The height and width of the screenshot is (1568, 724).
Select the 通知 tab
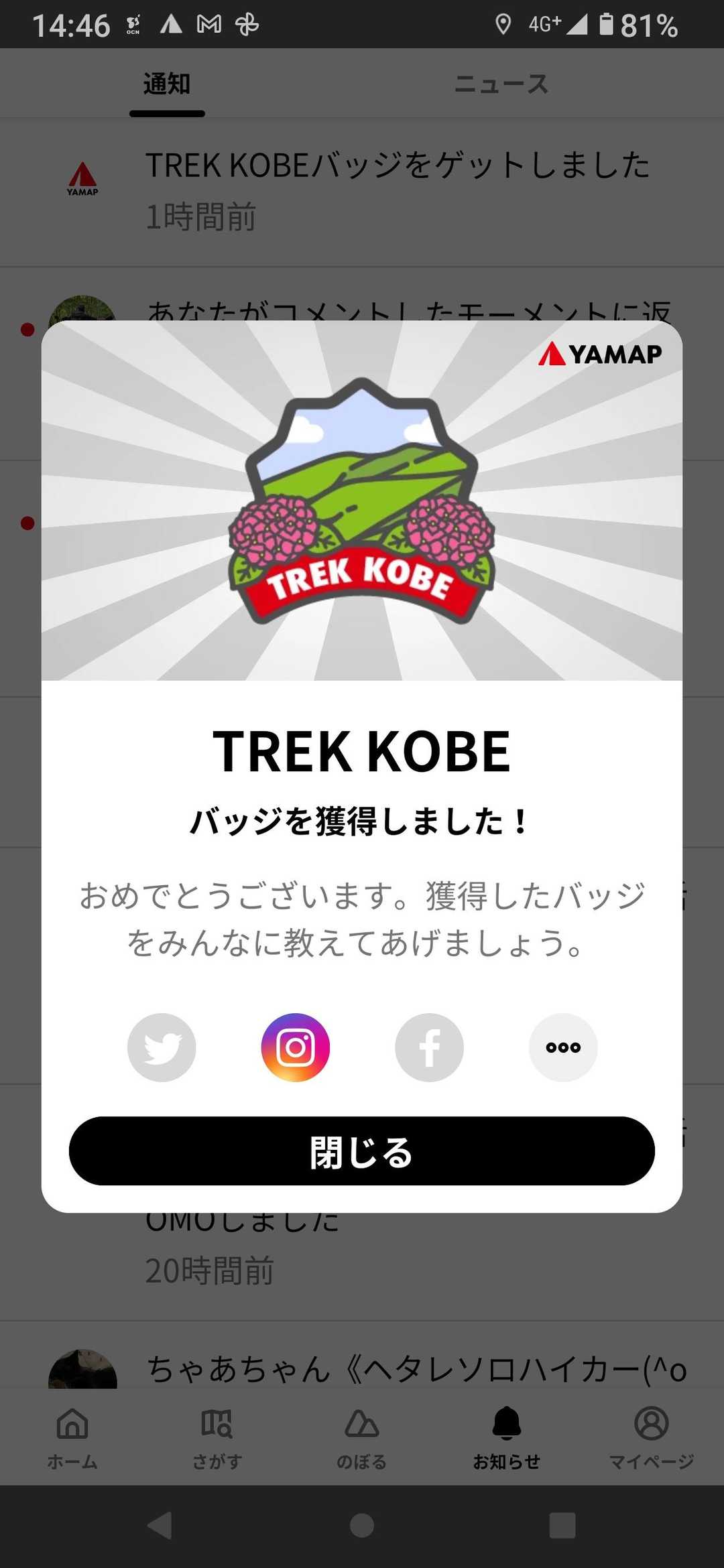(167, 84)
